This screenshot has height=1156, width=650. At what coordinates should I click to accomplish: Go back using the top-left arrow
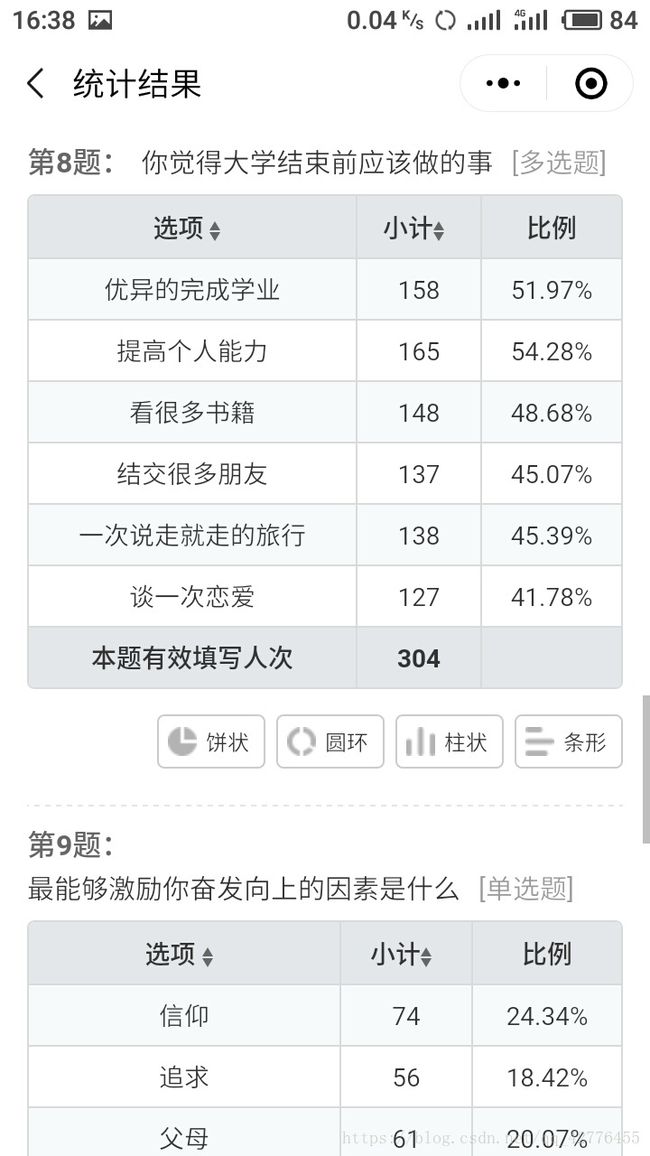tap(35, 83)
